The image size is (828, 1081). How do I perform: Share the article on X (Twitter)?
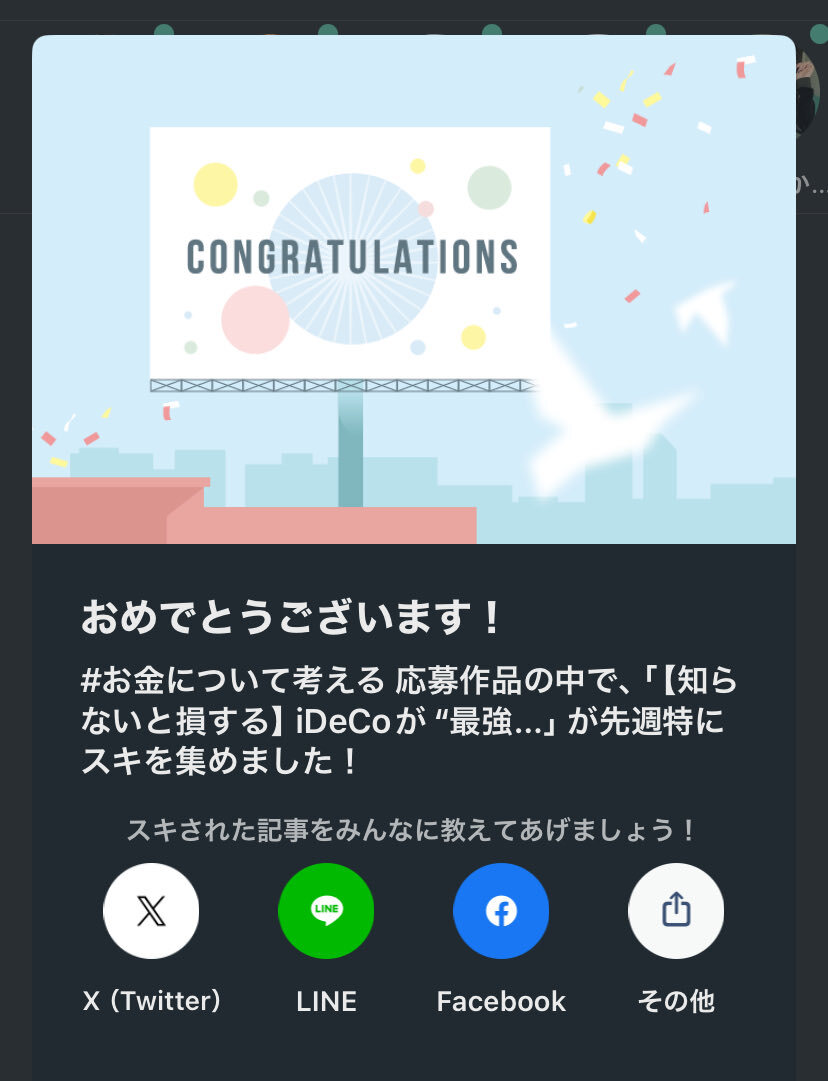point(151,911)
